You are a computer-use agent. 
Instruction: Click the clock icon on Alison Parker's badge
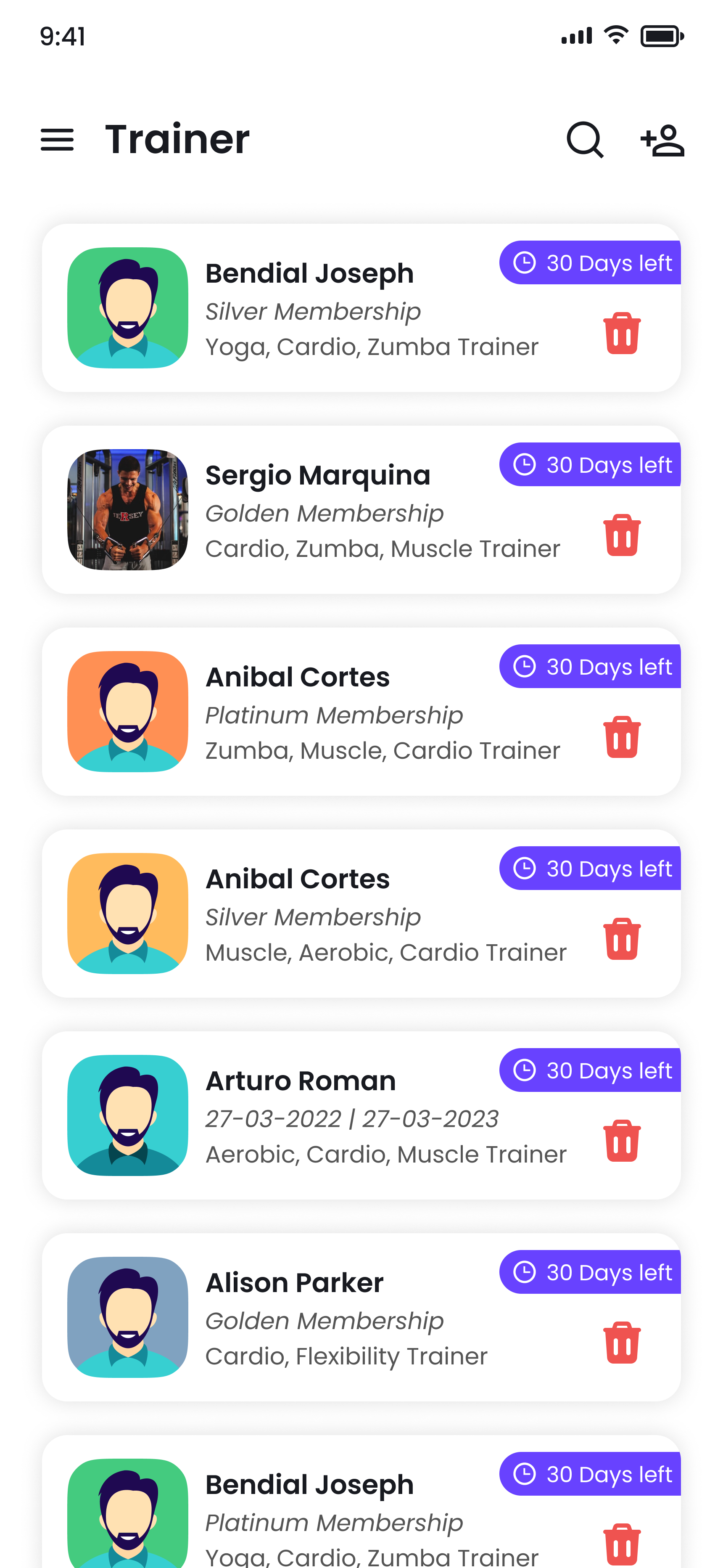[x=525, y=1272]
